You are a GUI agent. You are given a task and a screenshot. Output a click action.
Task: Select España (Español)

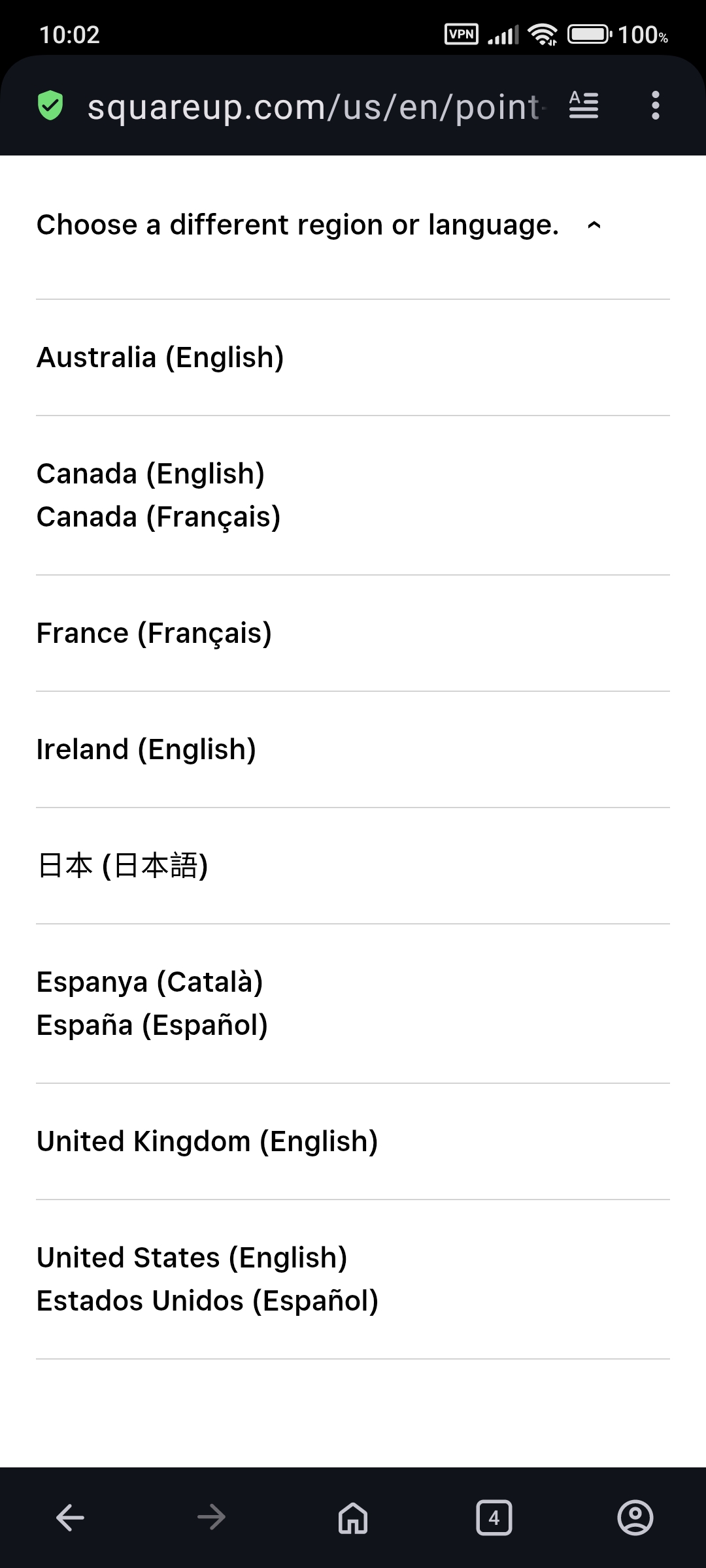pos(152,1025)
